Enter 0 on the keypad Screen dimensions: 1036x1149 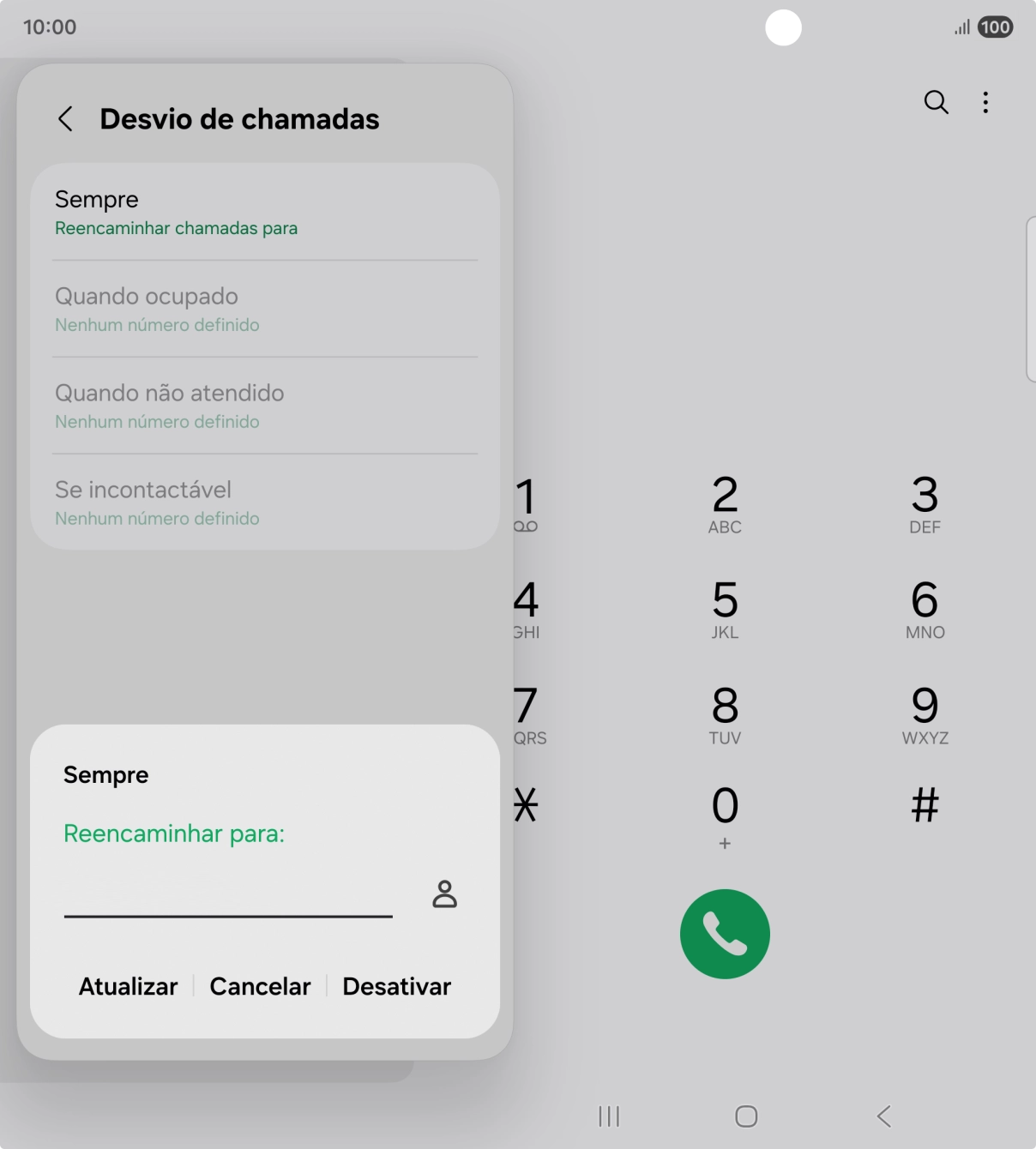point(725,815)
